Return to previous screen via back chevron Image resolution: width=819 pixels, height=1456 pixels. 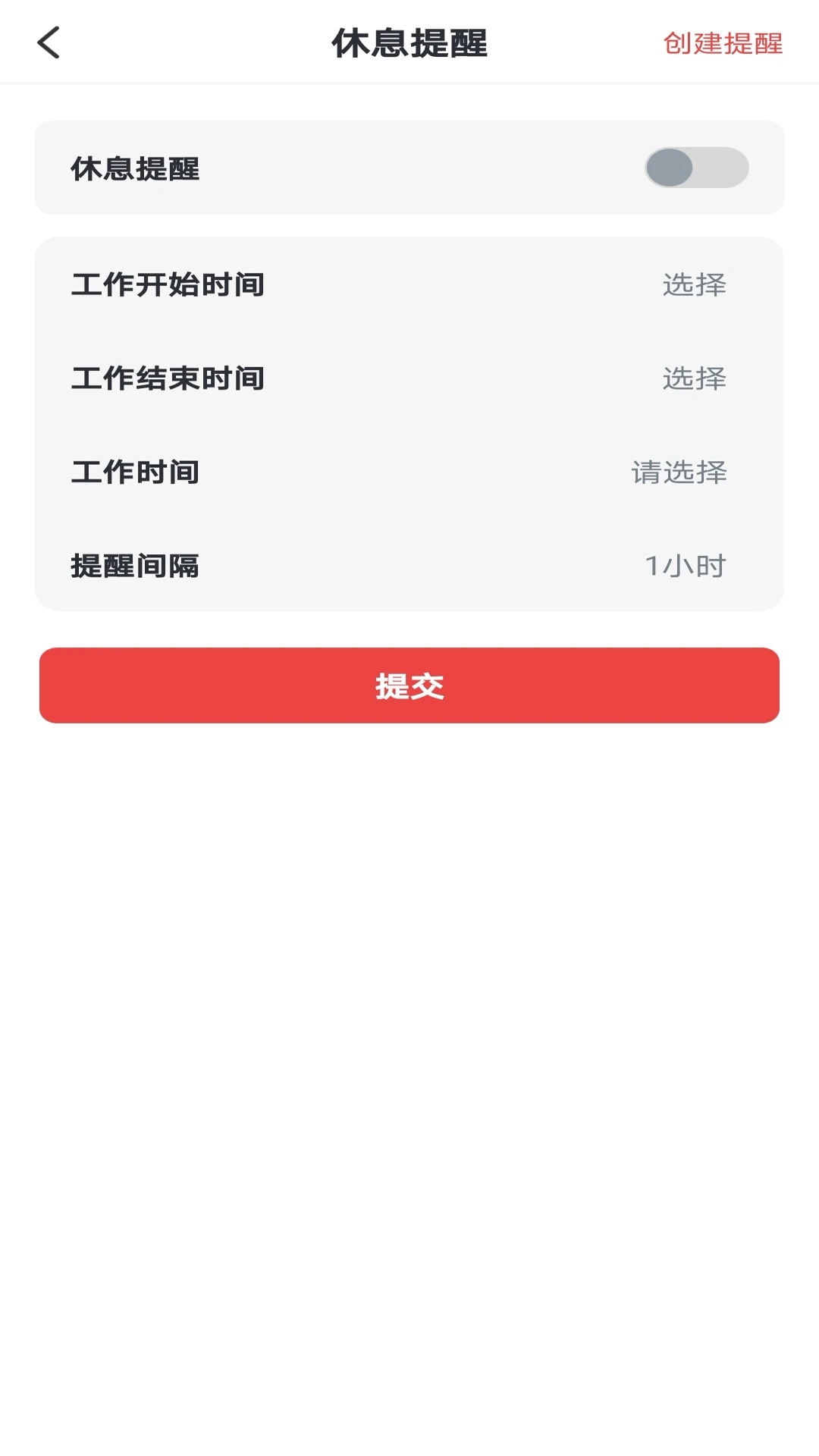tap(49, 43)
